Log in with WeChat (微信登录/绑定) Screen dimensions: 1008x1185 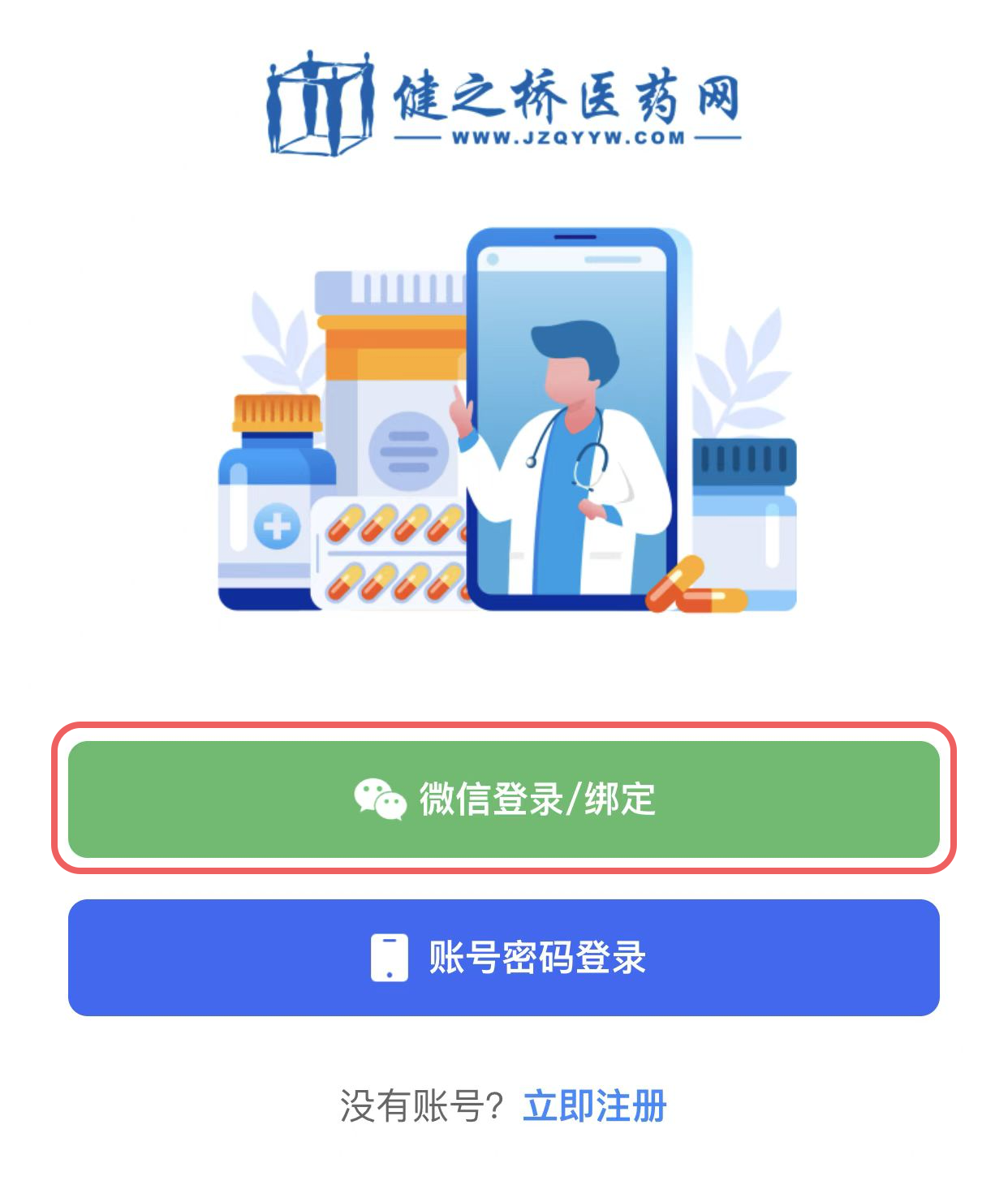coord(503,799)
